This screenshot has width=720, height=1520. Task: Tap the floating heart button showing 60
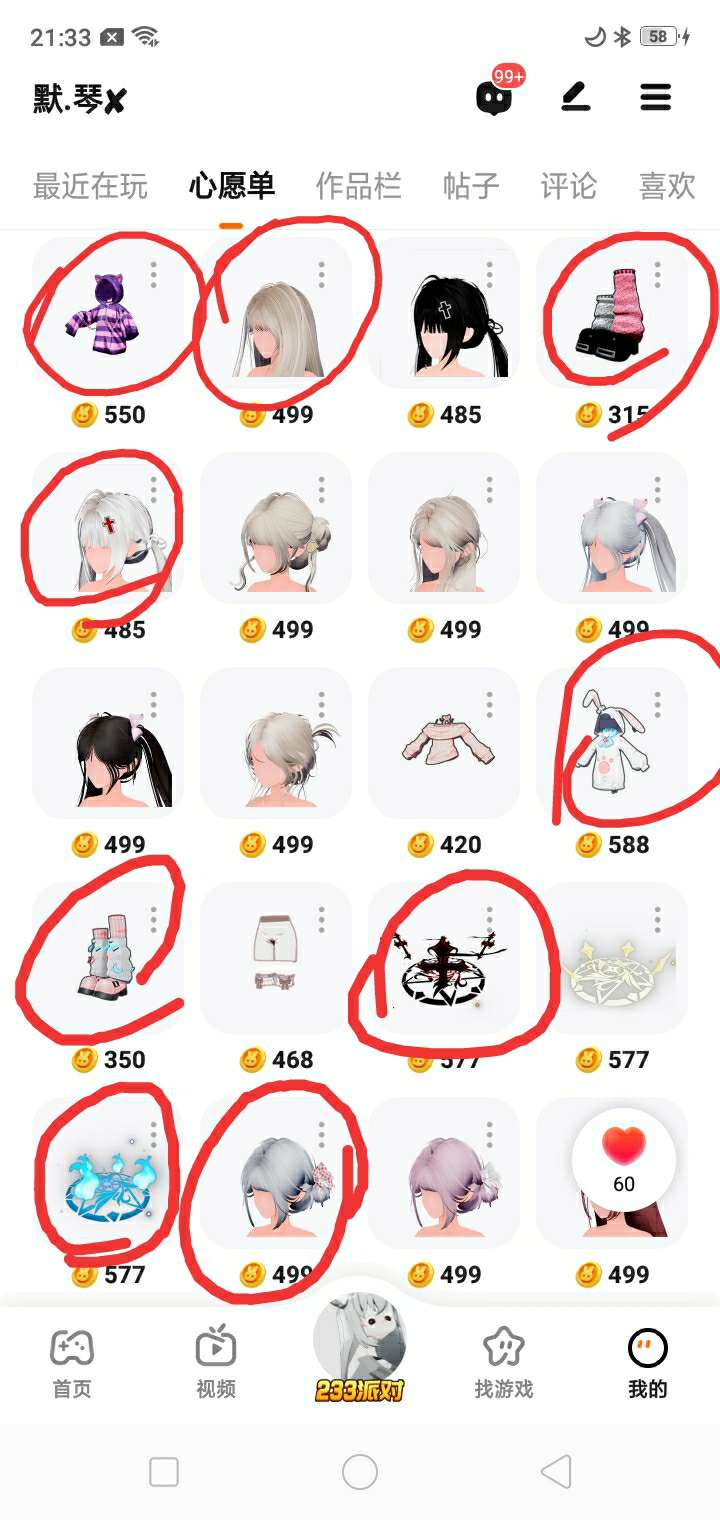624,1160
